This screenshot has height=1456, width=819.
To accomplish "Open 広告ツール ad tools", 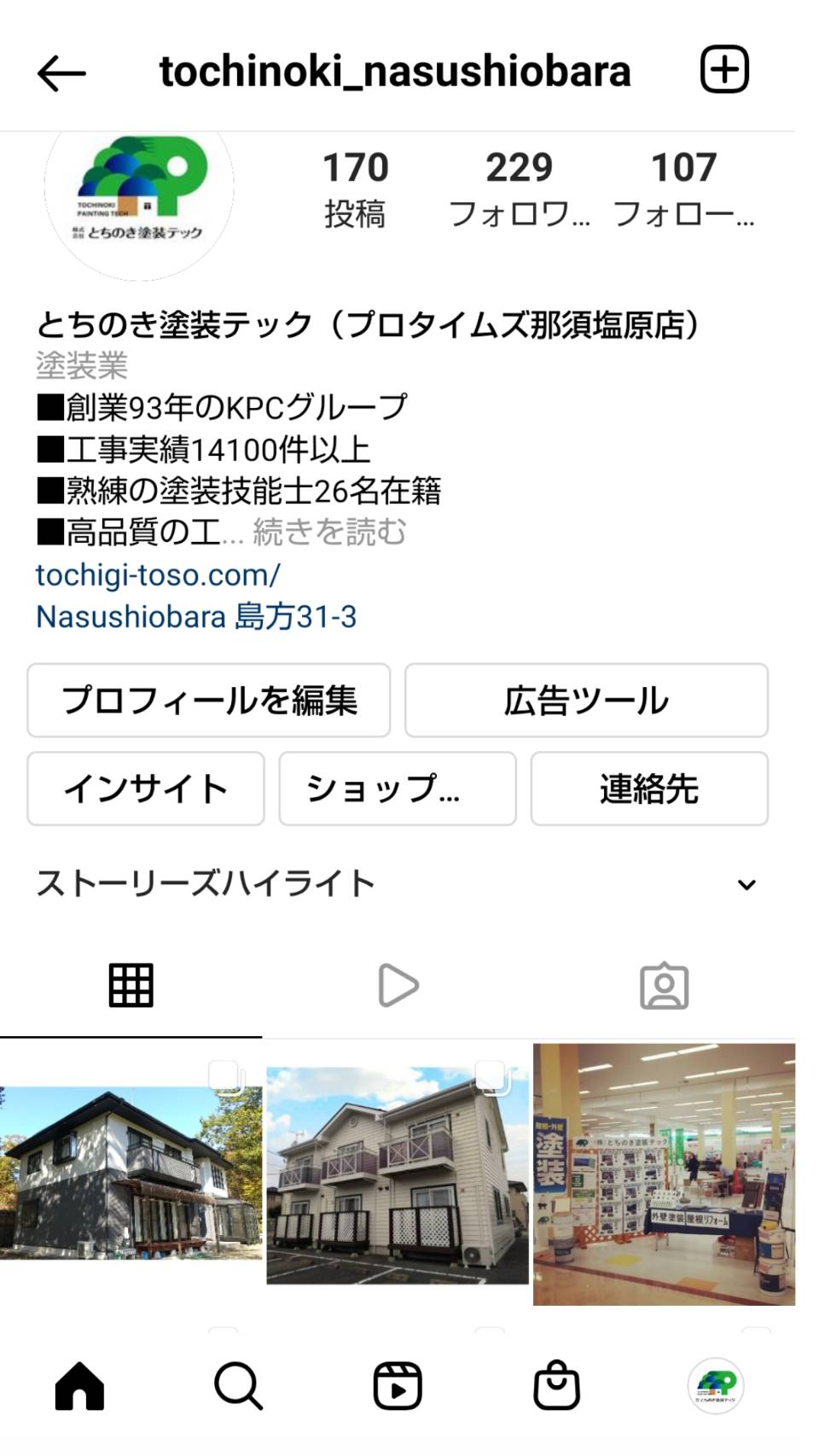I will click(x=586, y=701).
